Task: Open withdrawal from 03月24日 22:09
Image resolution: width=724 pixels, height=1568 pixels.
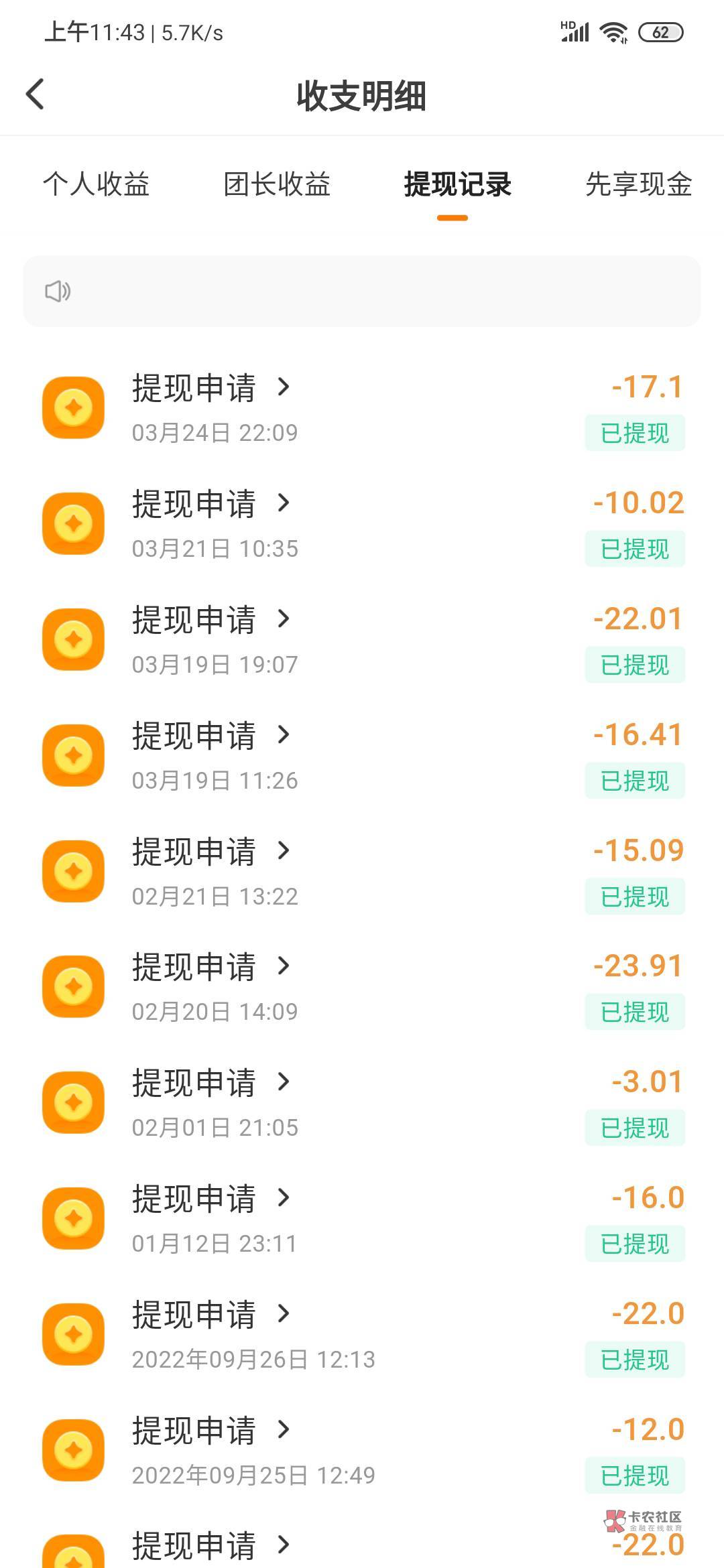Action: [x=210, y=388]
